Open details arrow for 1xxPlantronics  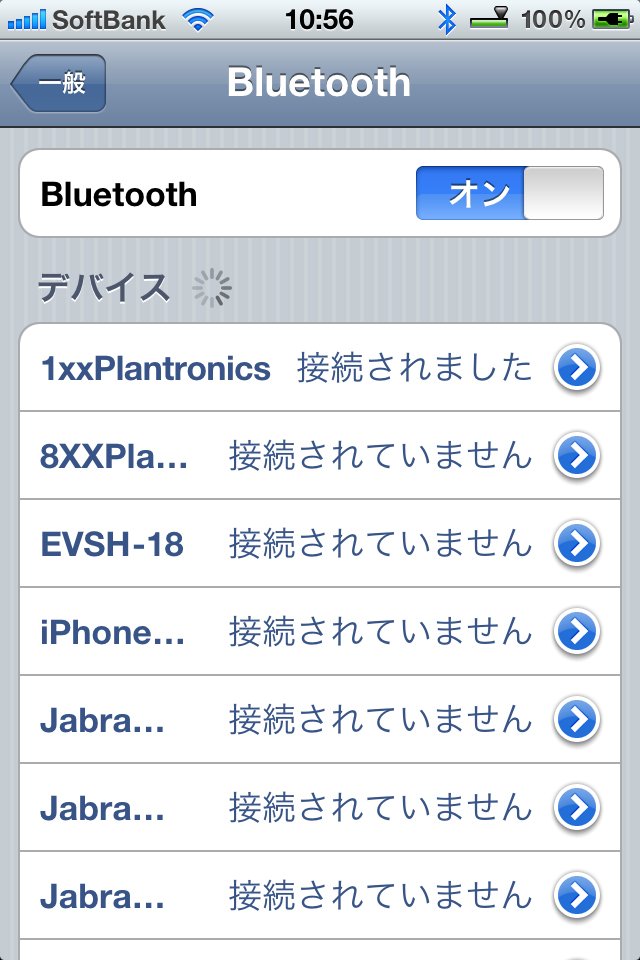(x=576, y=367)
